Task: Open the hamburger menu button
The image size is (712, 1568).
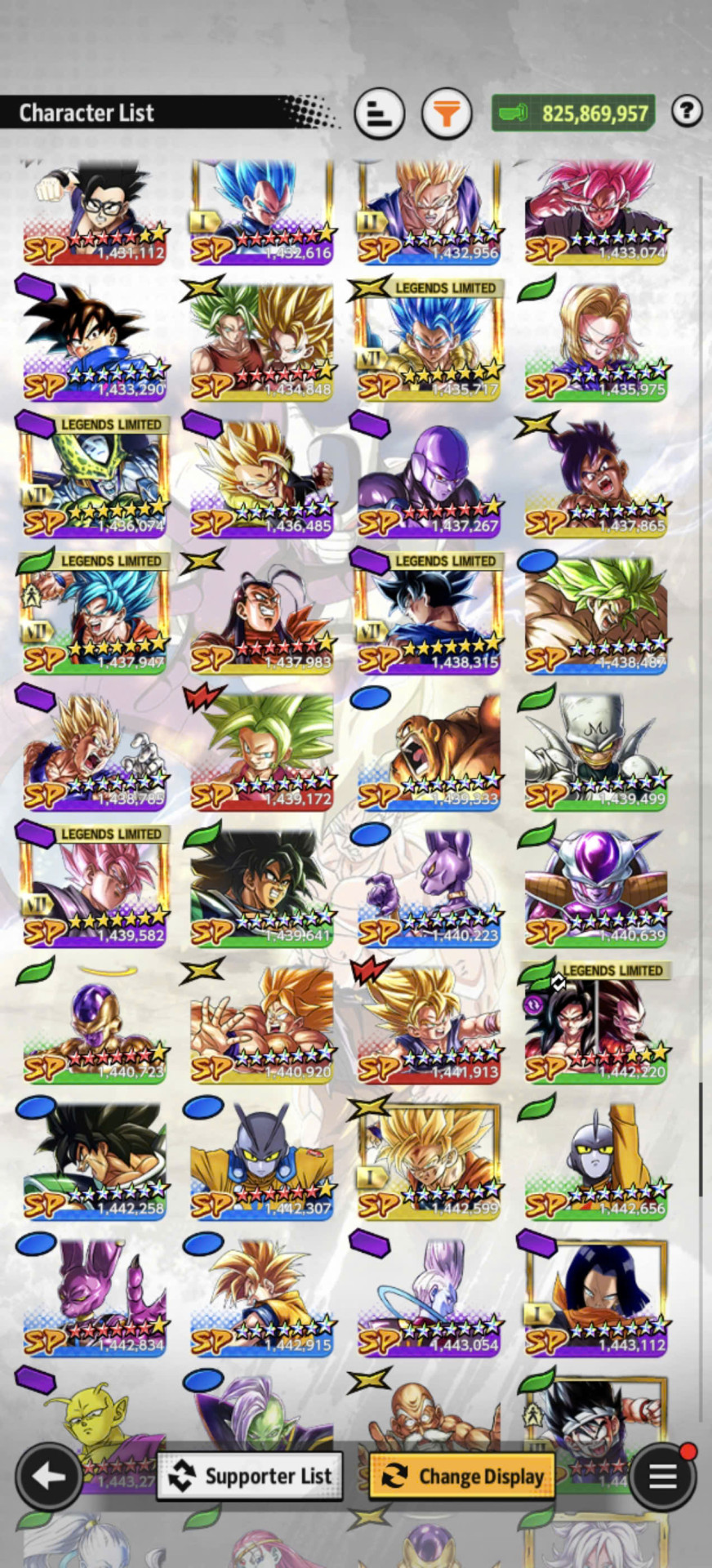Action: [x=663, y=1476]
